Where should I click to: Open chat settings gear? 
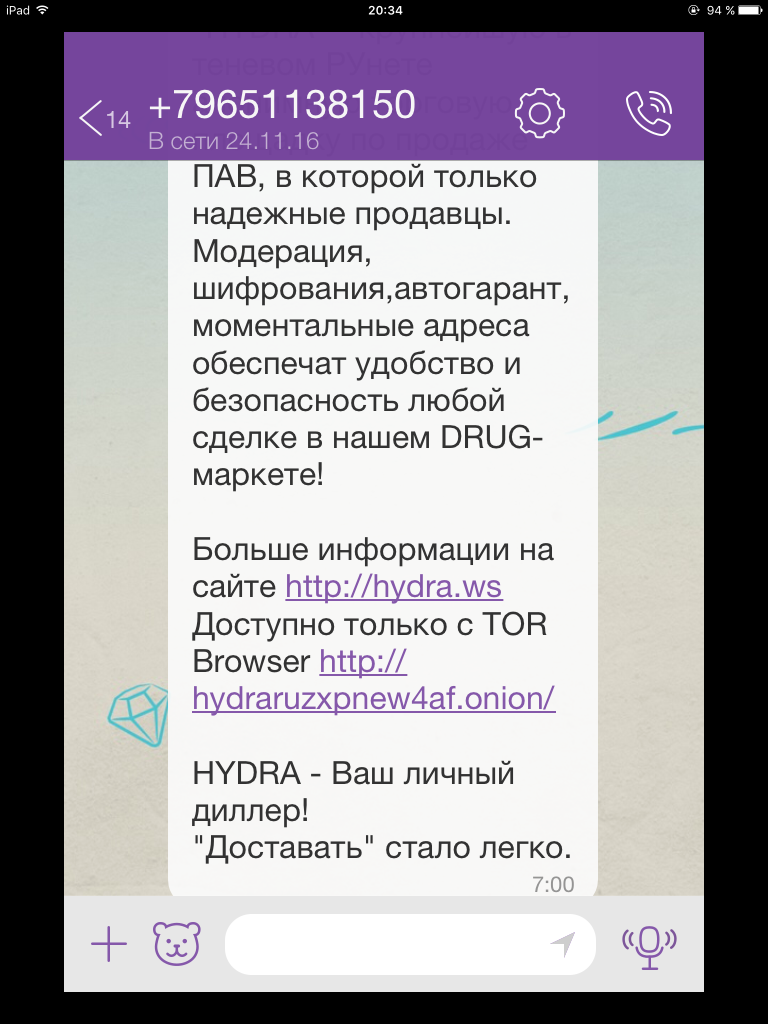coord(540,114)
